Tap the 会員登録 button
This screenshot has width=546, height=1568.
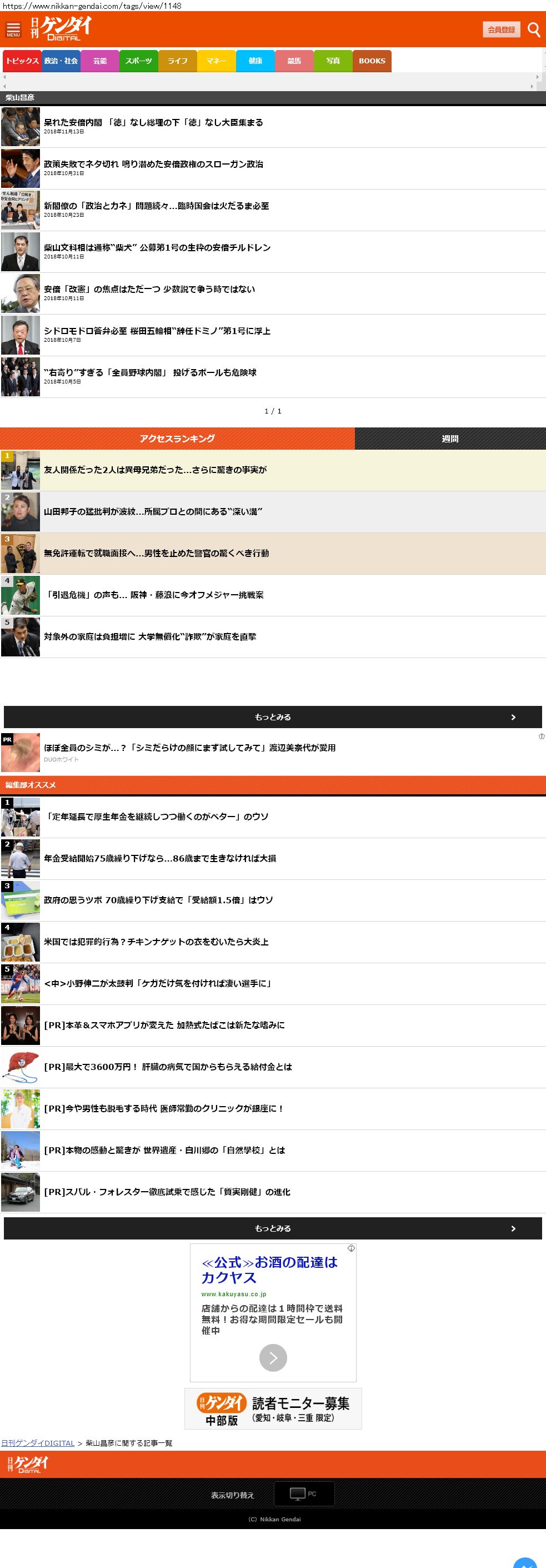[x=502, y=29]
